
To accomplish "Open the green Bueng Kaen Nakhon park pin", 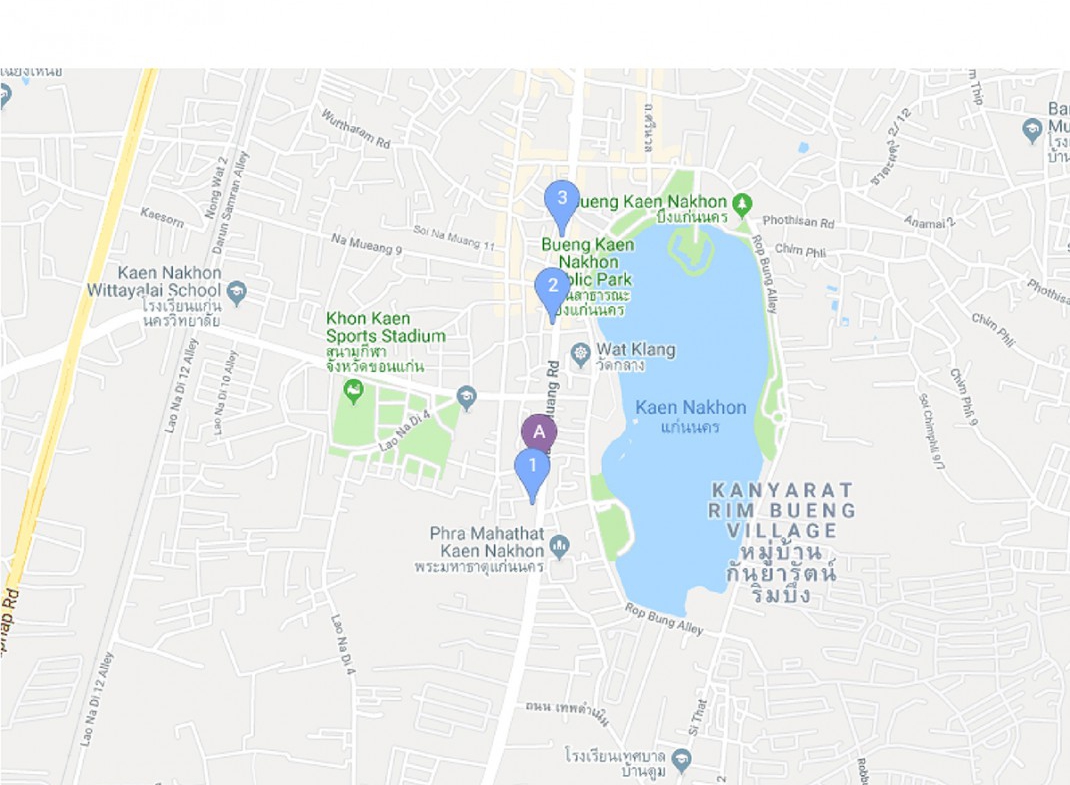I will [741, 204].
